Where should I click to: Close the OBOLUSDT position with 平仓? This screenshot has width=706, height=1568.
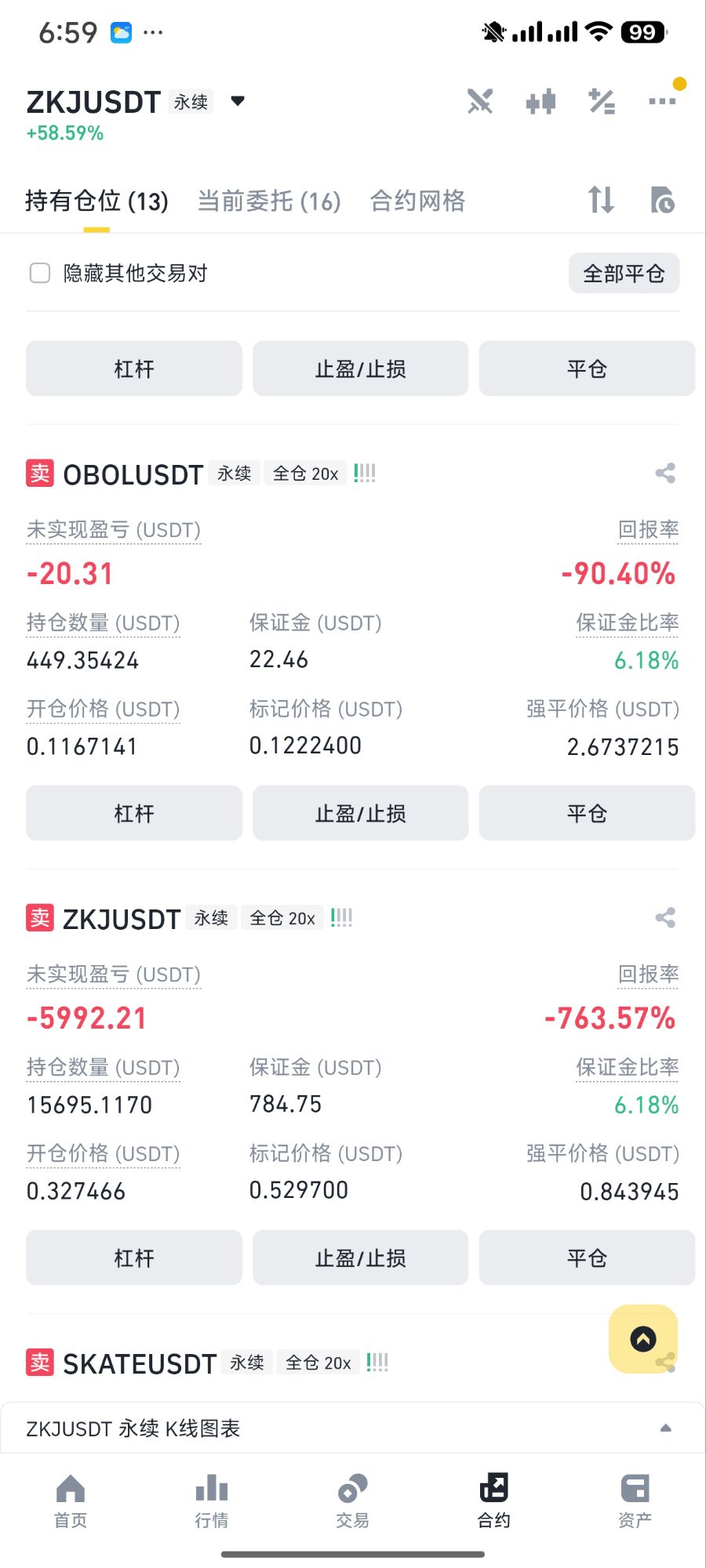click(x=587, y=813)
